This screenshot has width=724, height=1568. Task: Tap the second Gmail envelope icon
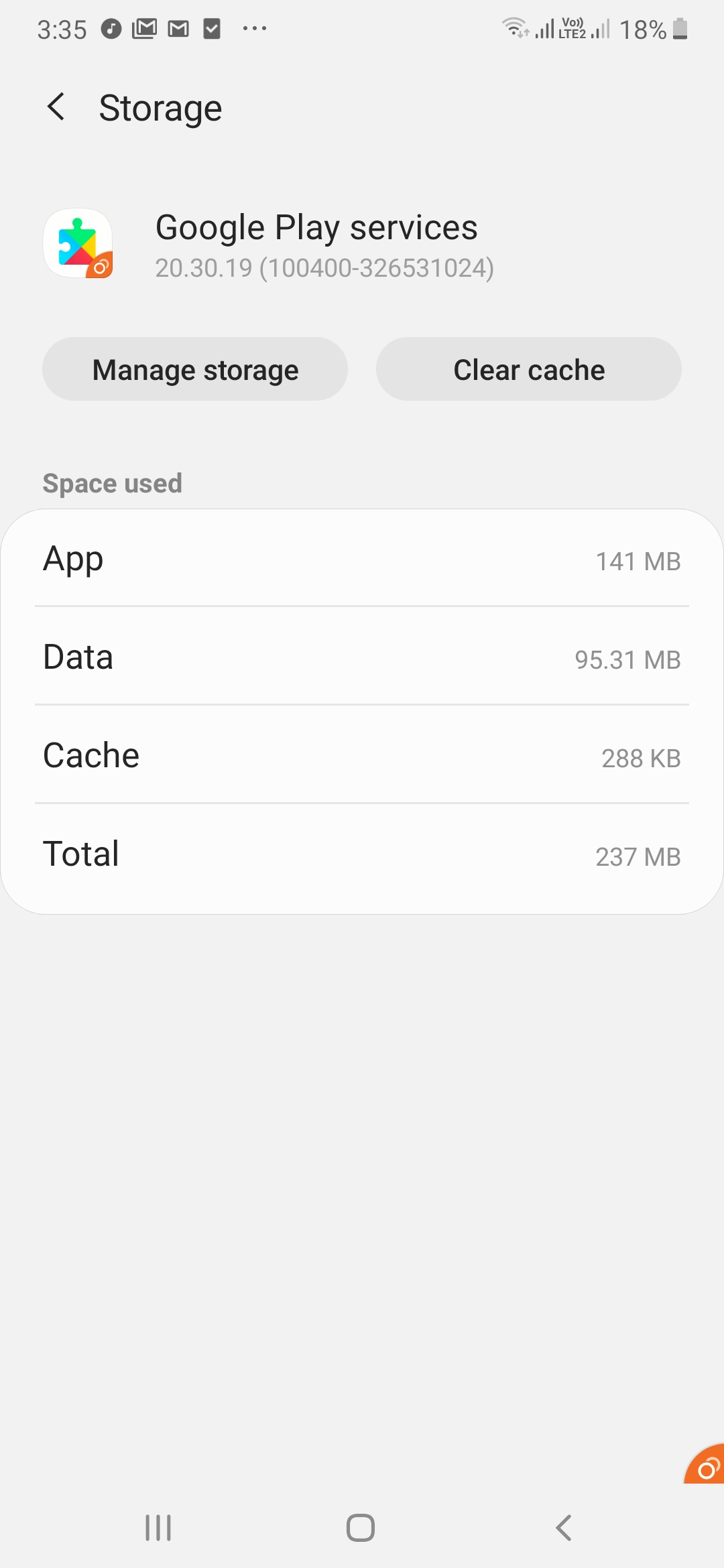click(178, 28)
